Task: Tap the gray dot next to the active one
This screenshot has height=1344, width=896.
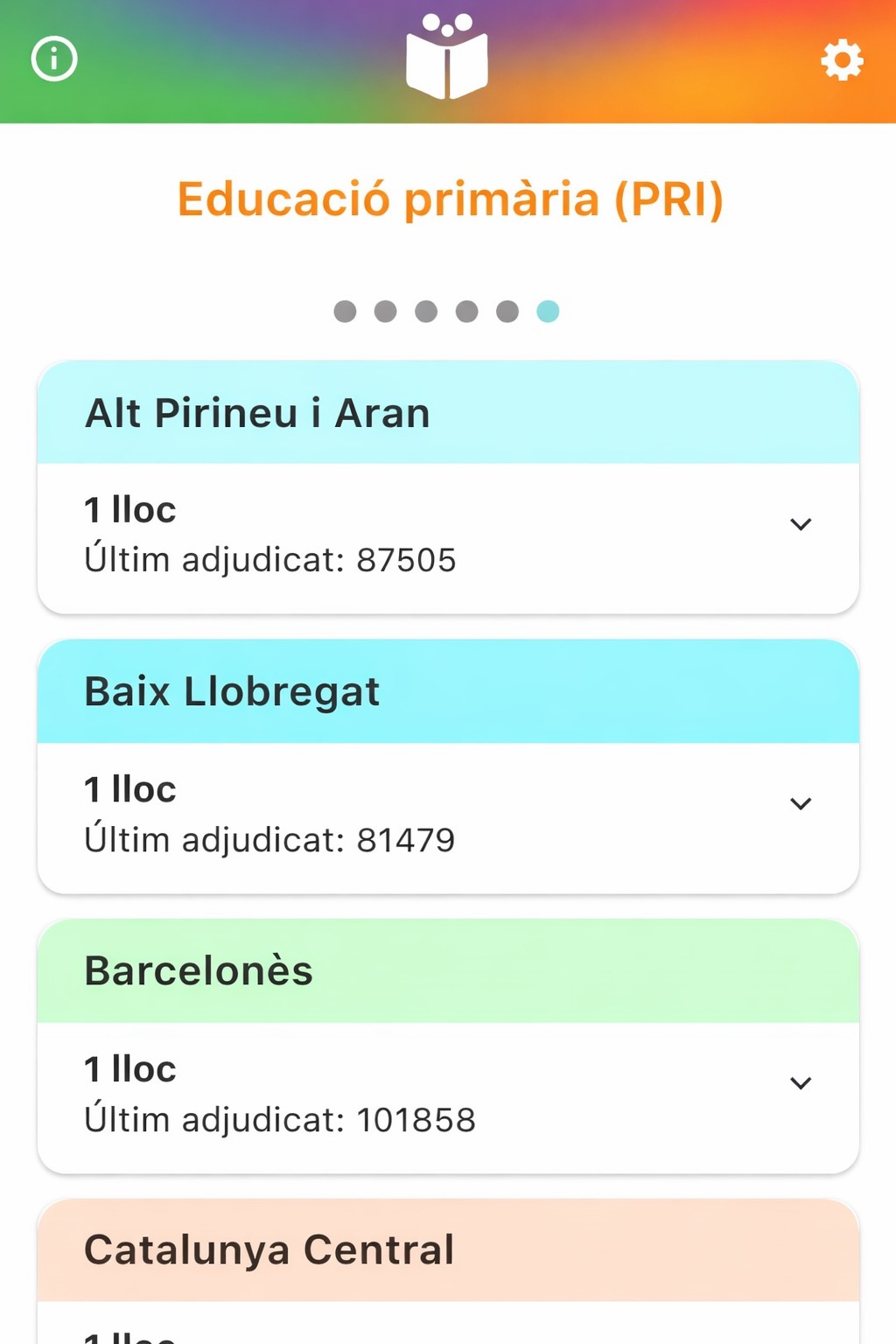Action: [507, 311]
